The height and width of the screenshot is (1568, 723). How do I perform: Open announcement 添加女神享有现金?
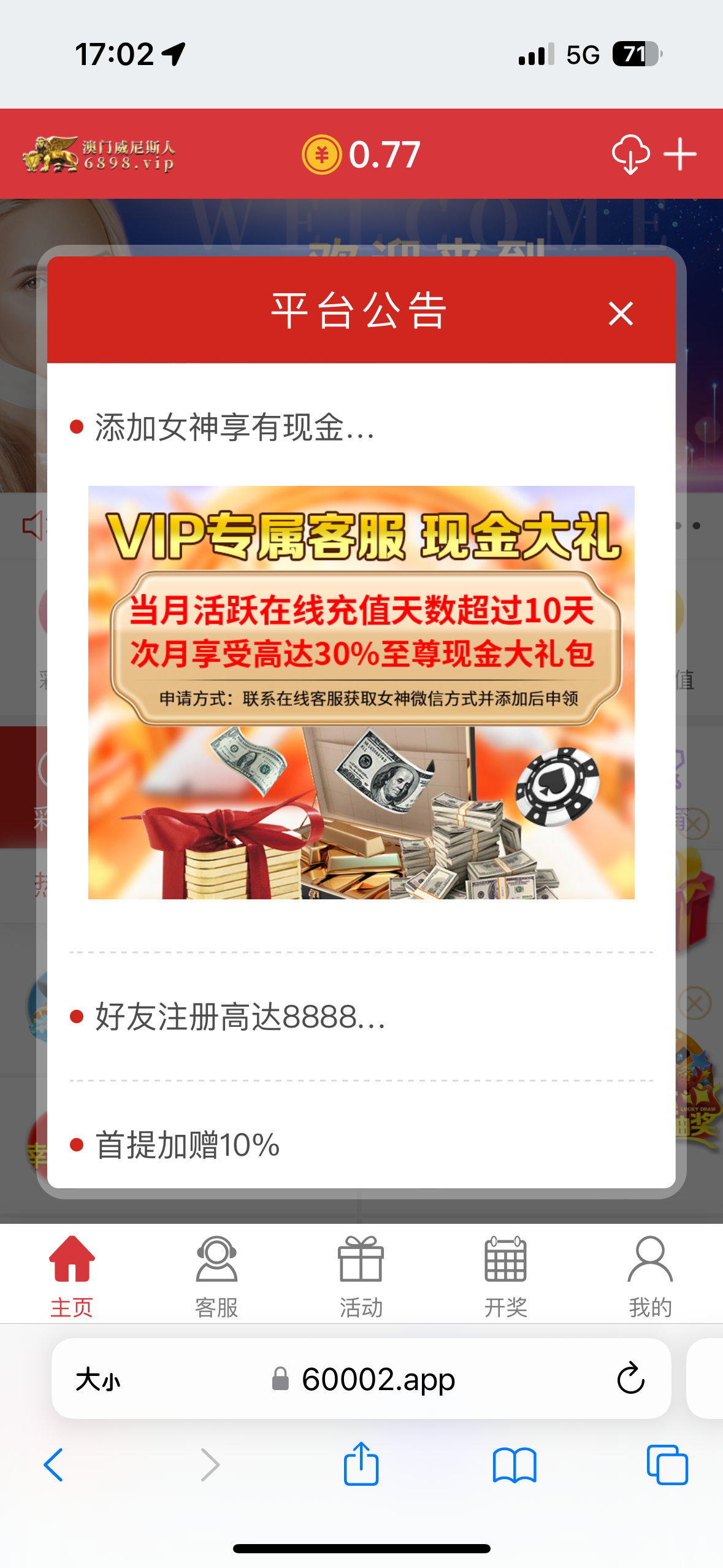click(235, 427)
